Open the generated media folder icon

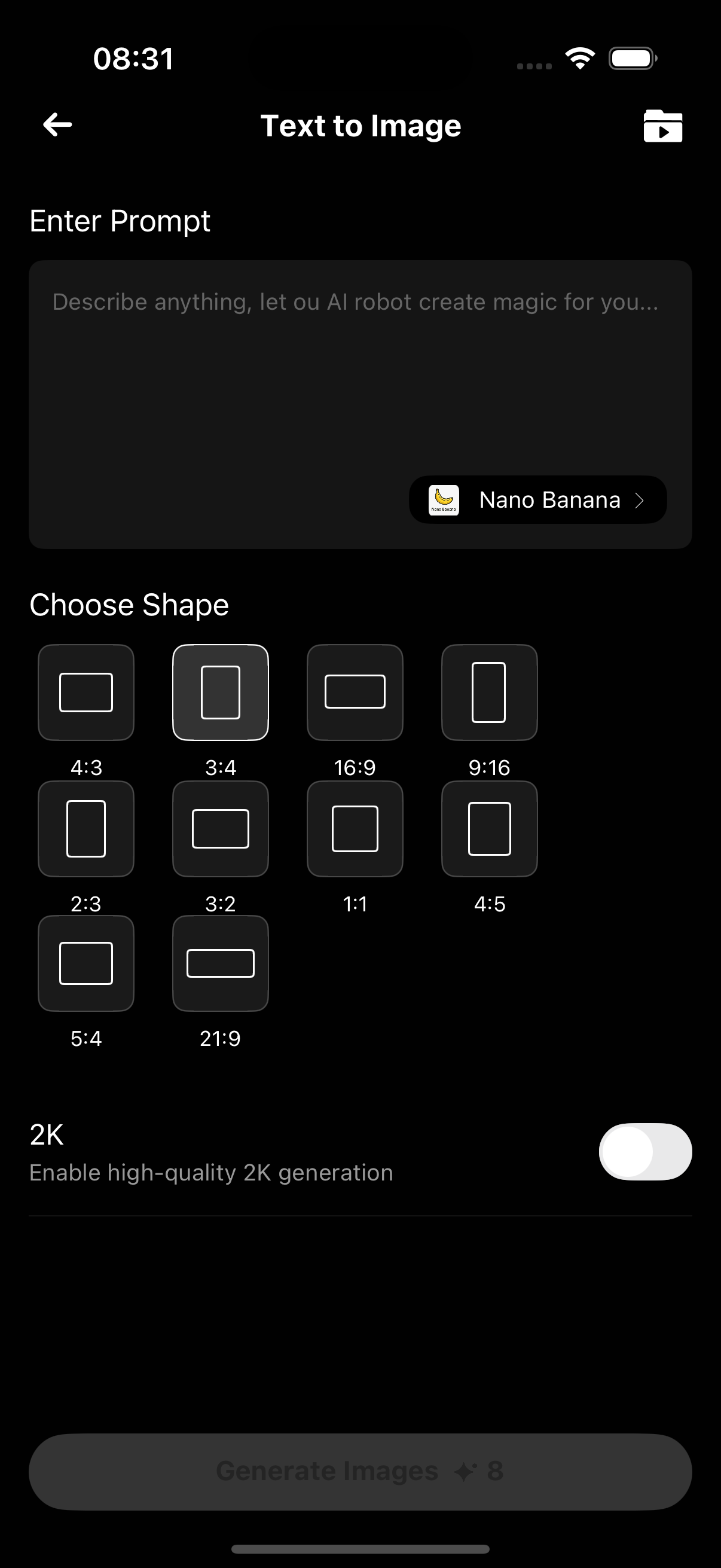pos(662,126)
